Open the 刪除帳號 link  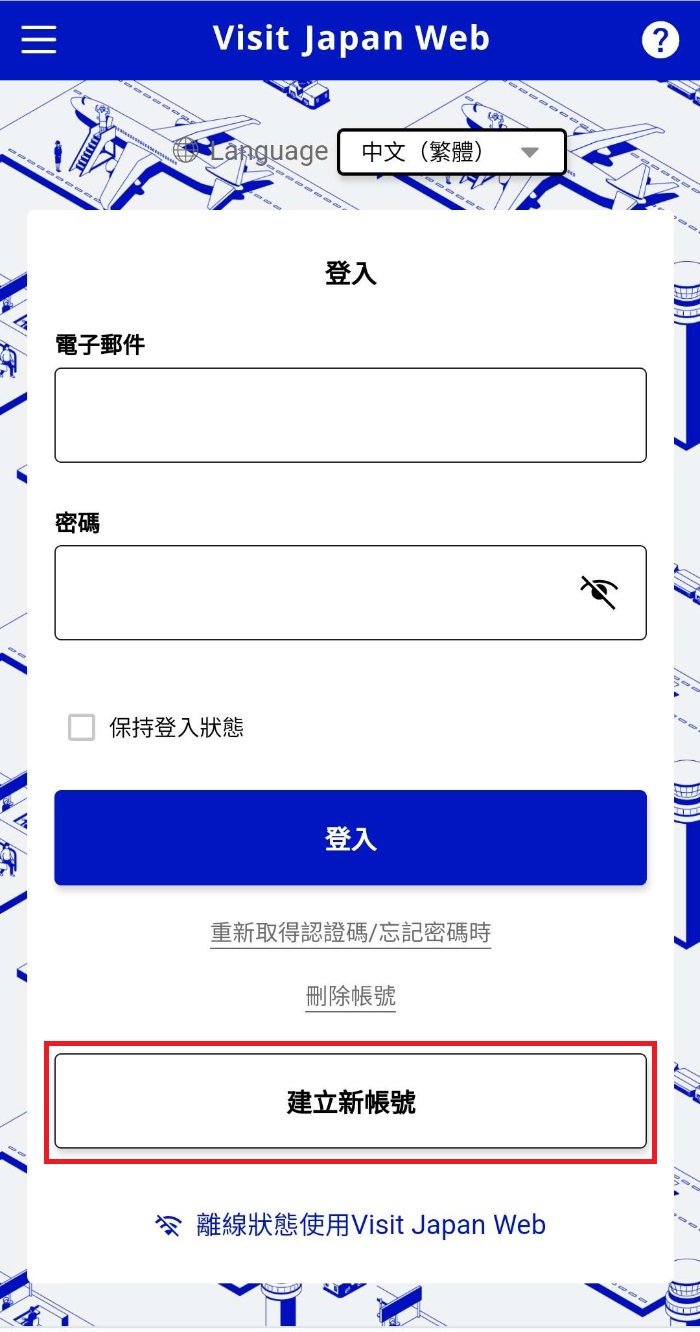(x=350, y=996)
